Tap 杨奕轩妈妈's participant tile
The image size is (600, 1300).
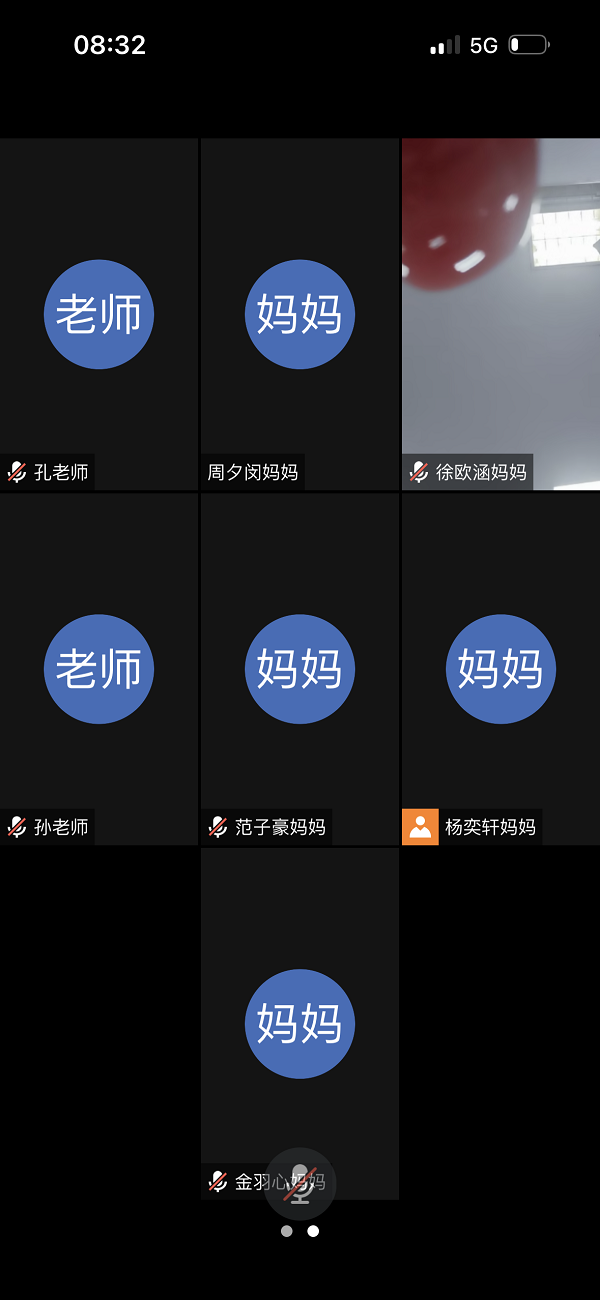coord(500,669)
